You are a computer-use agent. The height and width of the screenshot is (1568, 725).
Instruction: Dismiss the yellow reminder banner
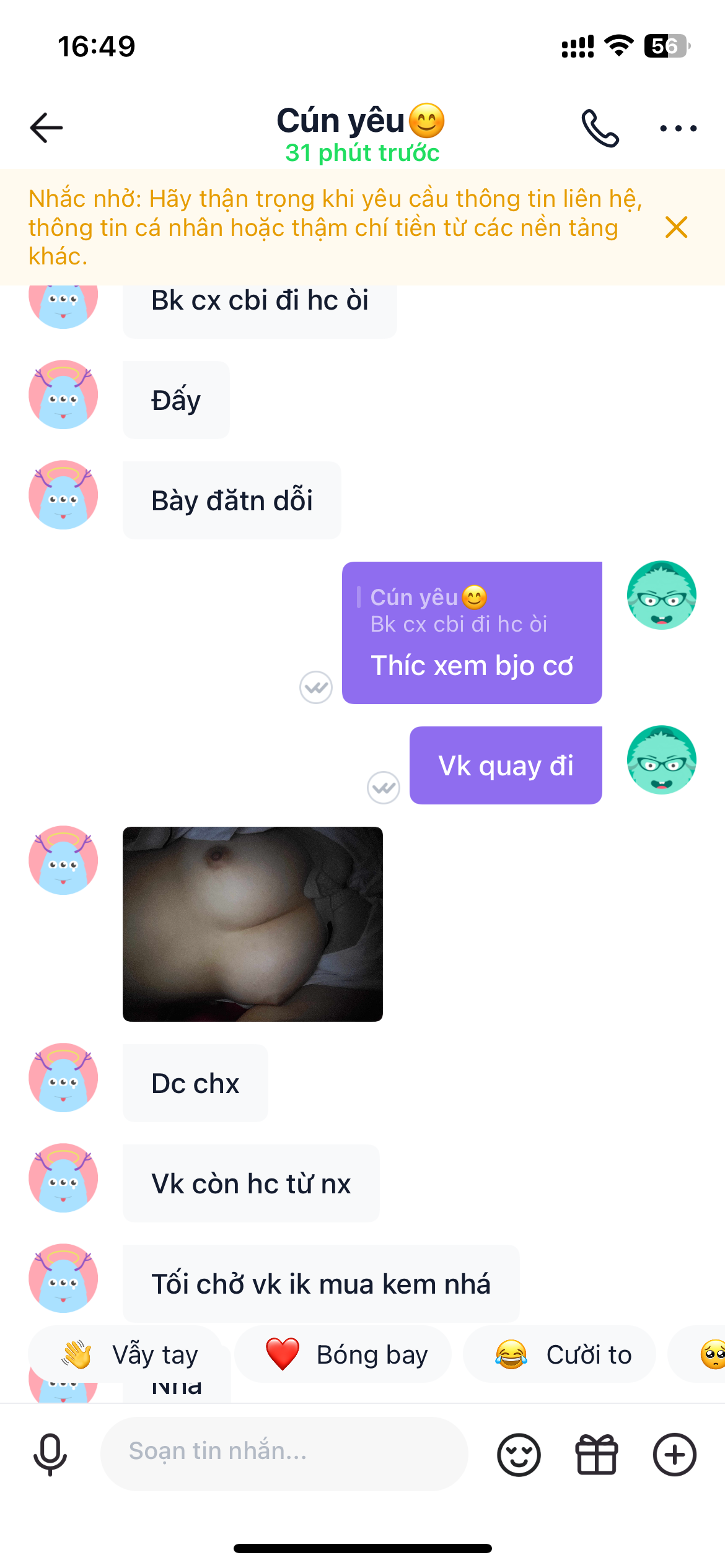(676, 227)
